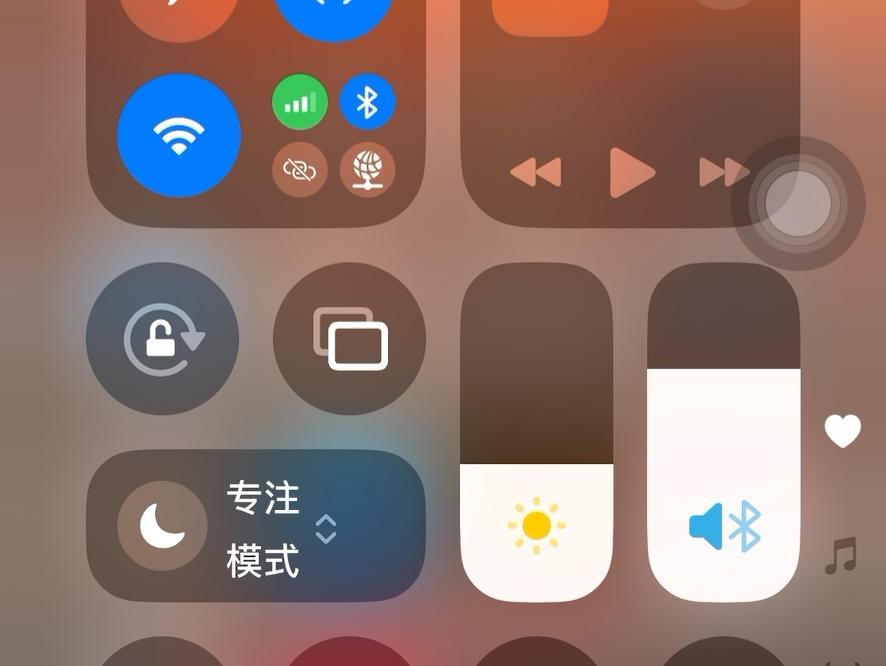
Task: Disable Bluetooth in the connectivity group
Action: [367, 102]
